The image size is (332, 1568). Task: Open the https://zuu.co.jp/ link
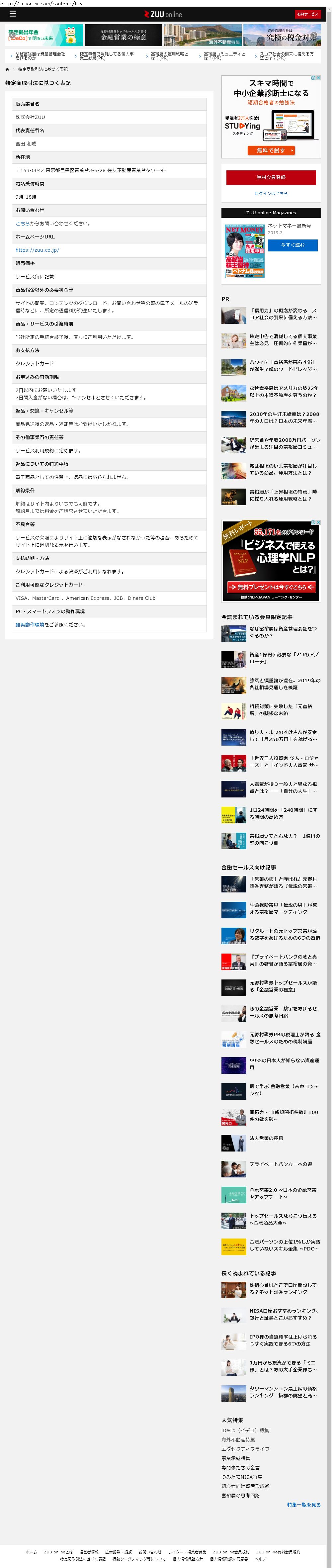point(37,250)
